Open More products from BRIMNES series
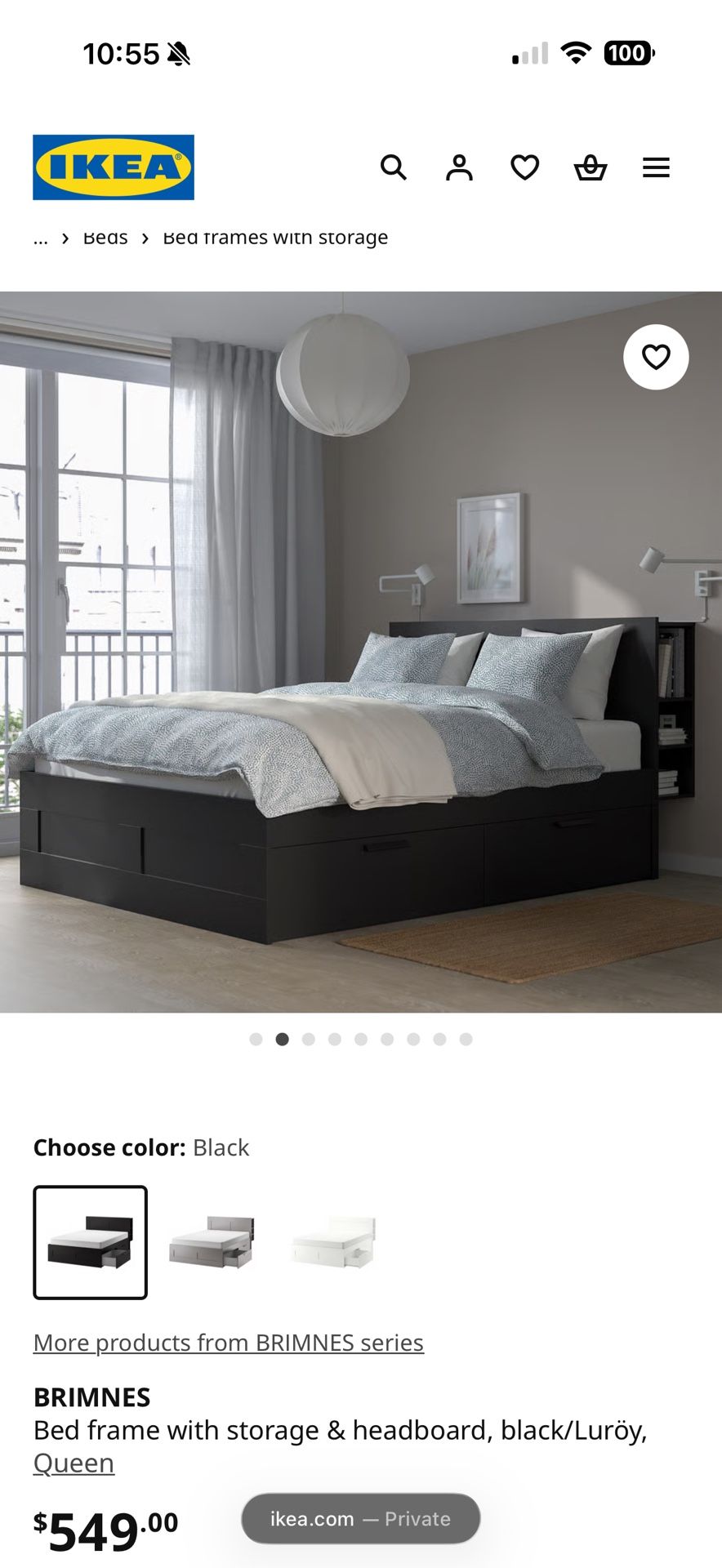Screen dimensions: 722x1568 click(x=229, y=1343)
